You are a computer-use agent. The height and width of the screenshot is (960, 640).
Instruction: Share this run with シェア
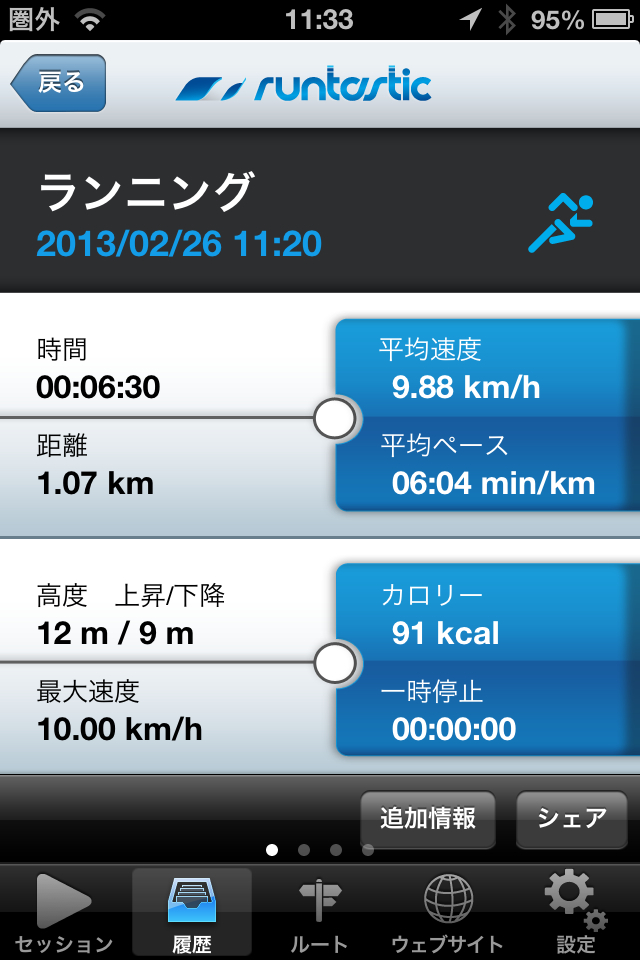tap(572, 819)
